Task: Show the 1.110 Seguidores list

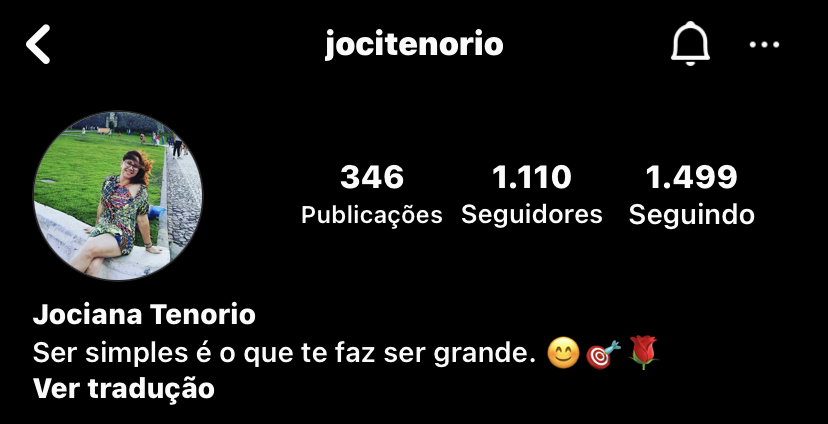Action: pyautogui.click(x=531, y=194)
